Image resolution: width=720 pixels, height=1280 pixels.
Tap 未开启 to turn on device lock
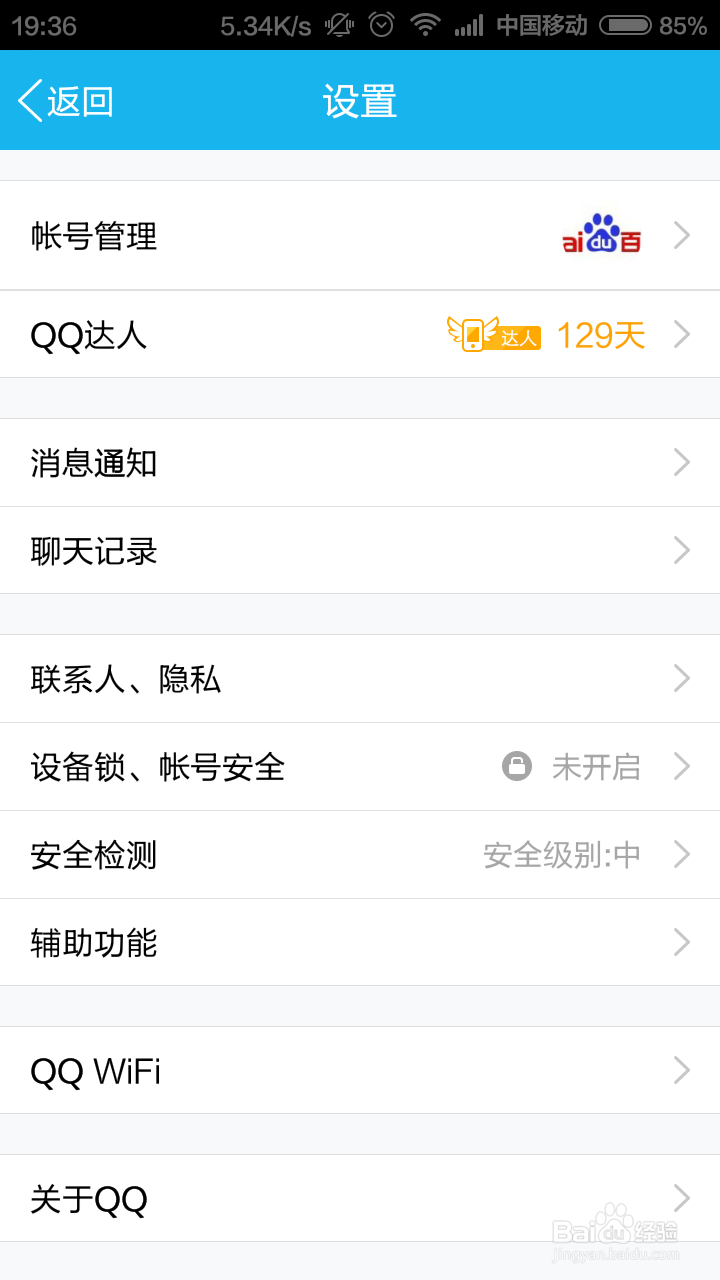(x=595, y=767)
